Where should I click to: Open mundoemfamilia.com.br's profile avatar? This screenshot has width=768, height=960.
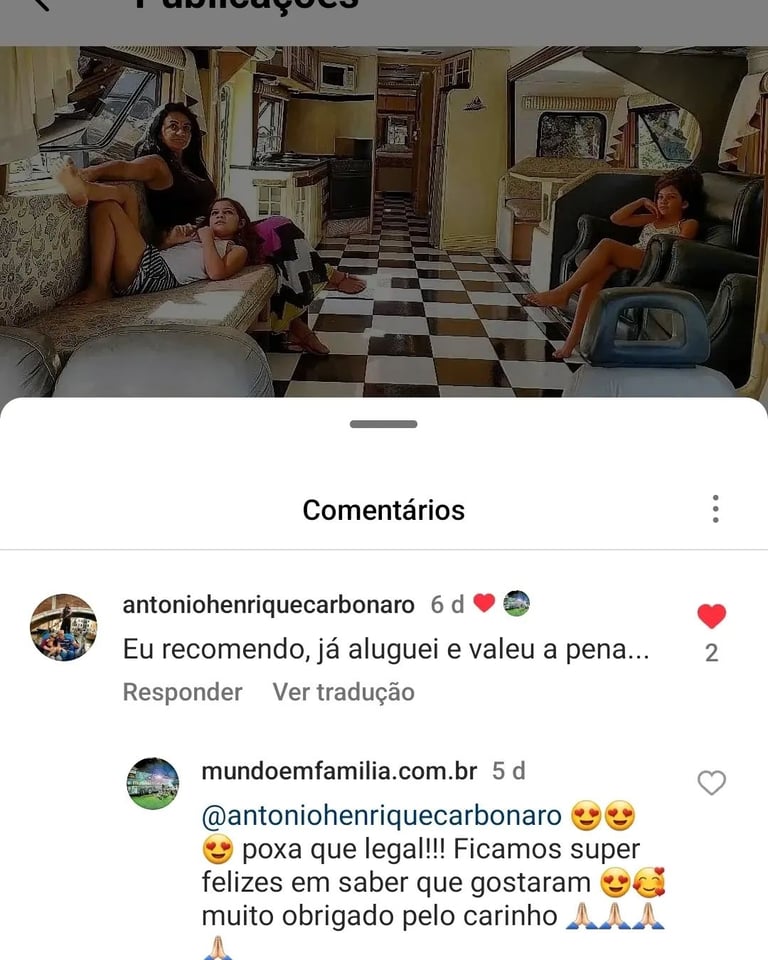[x=153, y=783]
